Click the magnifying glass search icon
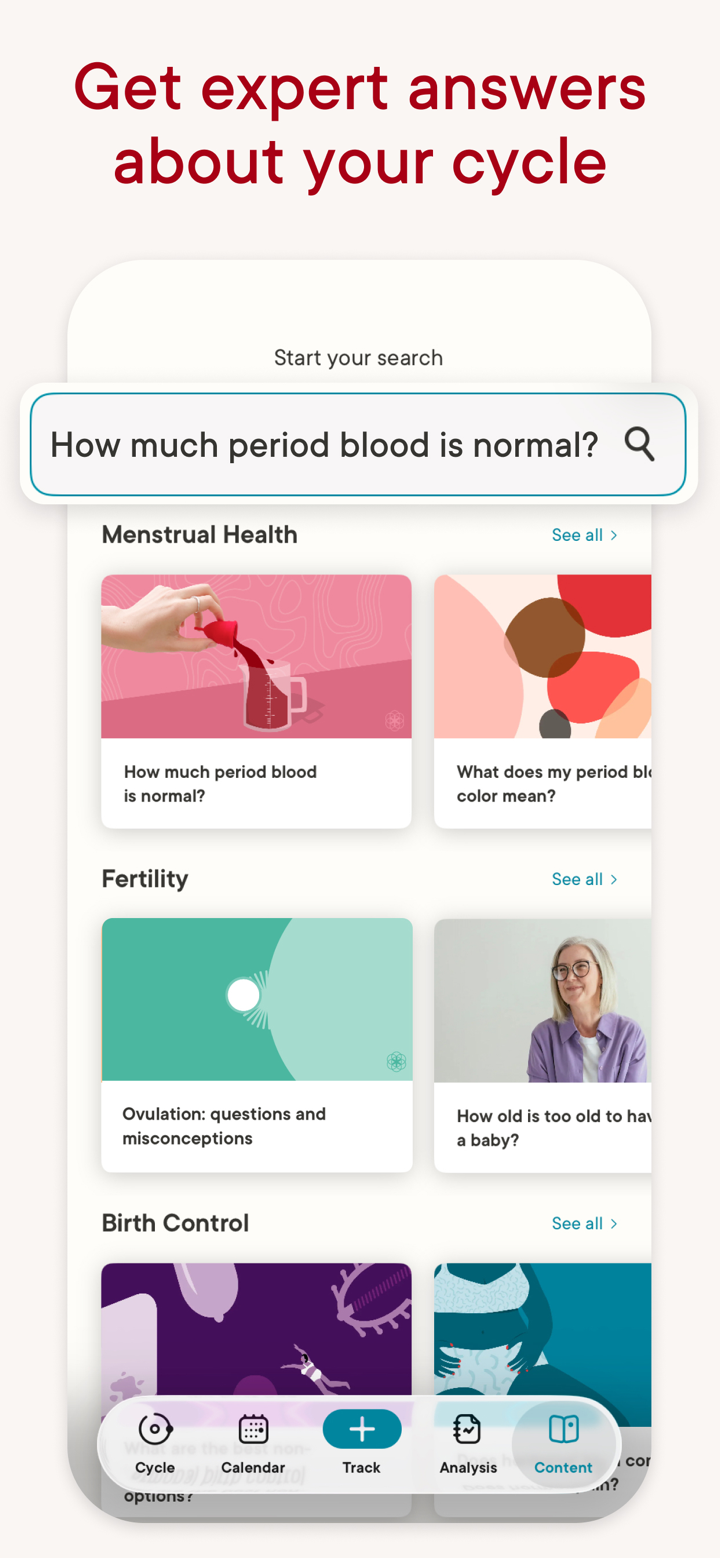Viewport: 720px width, 1558px height. coord(639,444)
